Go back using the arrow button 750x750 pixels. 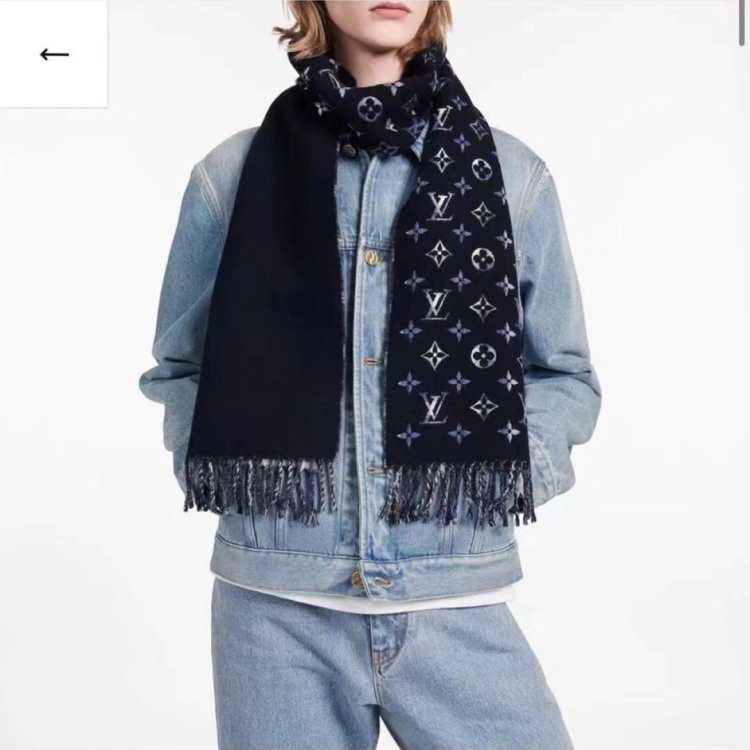pos(54,54)
